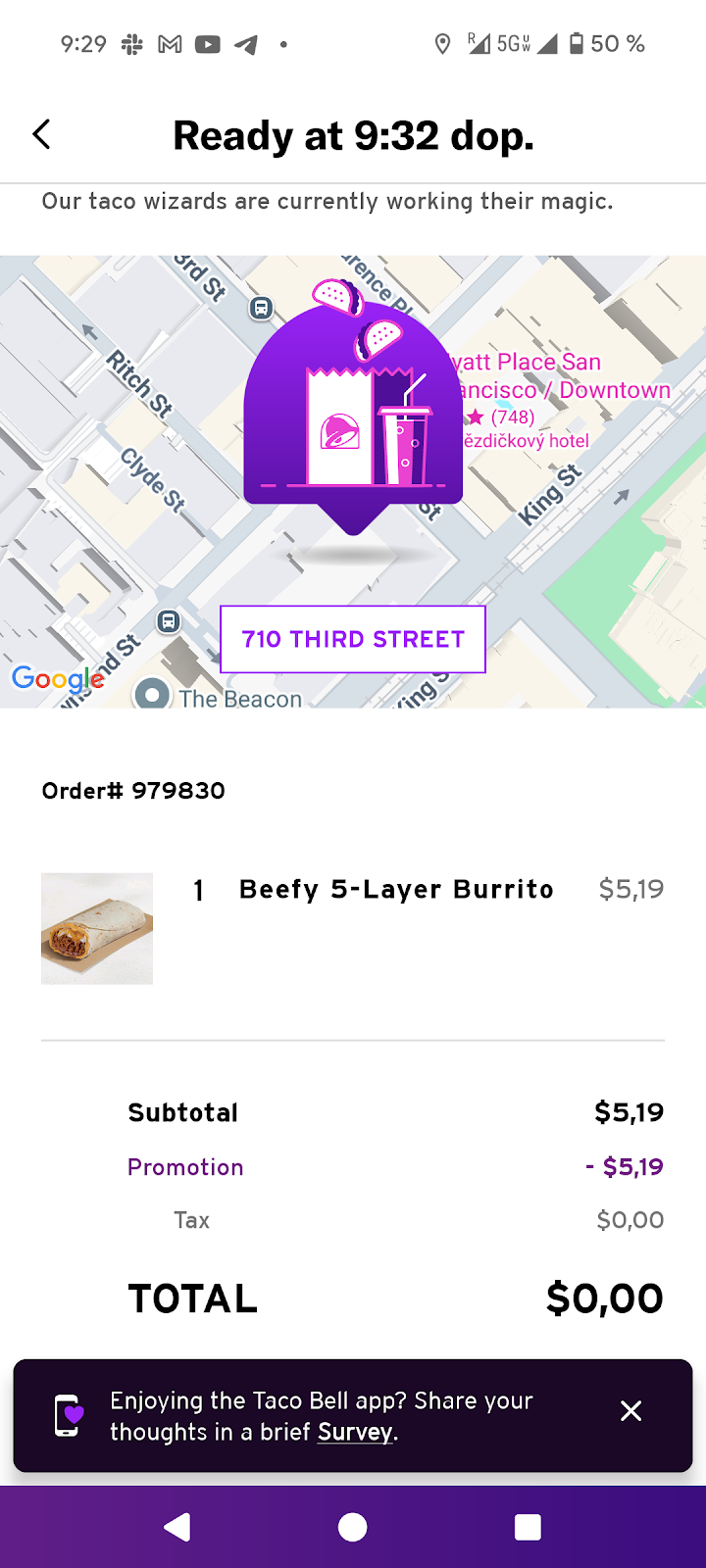Open recent apps from the navigation bar
The image size is (706, 1568).
[x=528, y=1527]
